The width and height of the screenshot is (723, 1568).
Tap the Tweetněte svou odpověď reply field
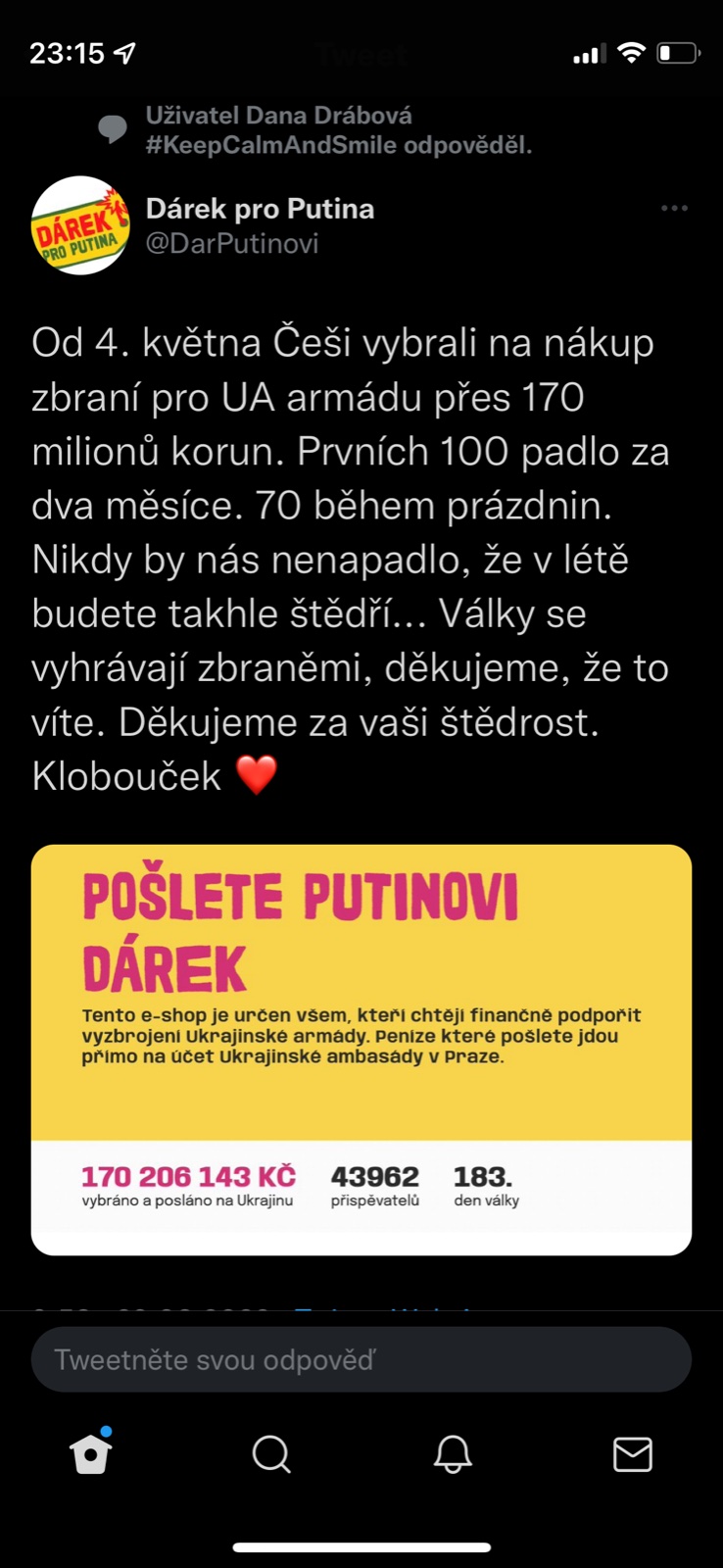coord(361,1360)
